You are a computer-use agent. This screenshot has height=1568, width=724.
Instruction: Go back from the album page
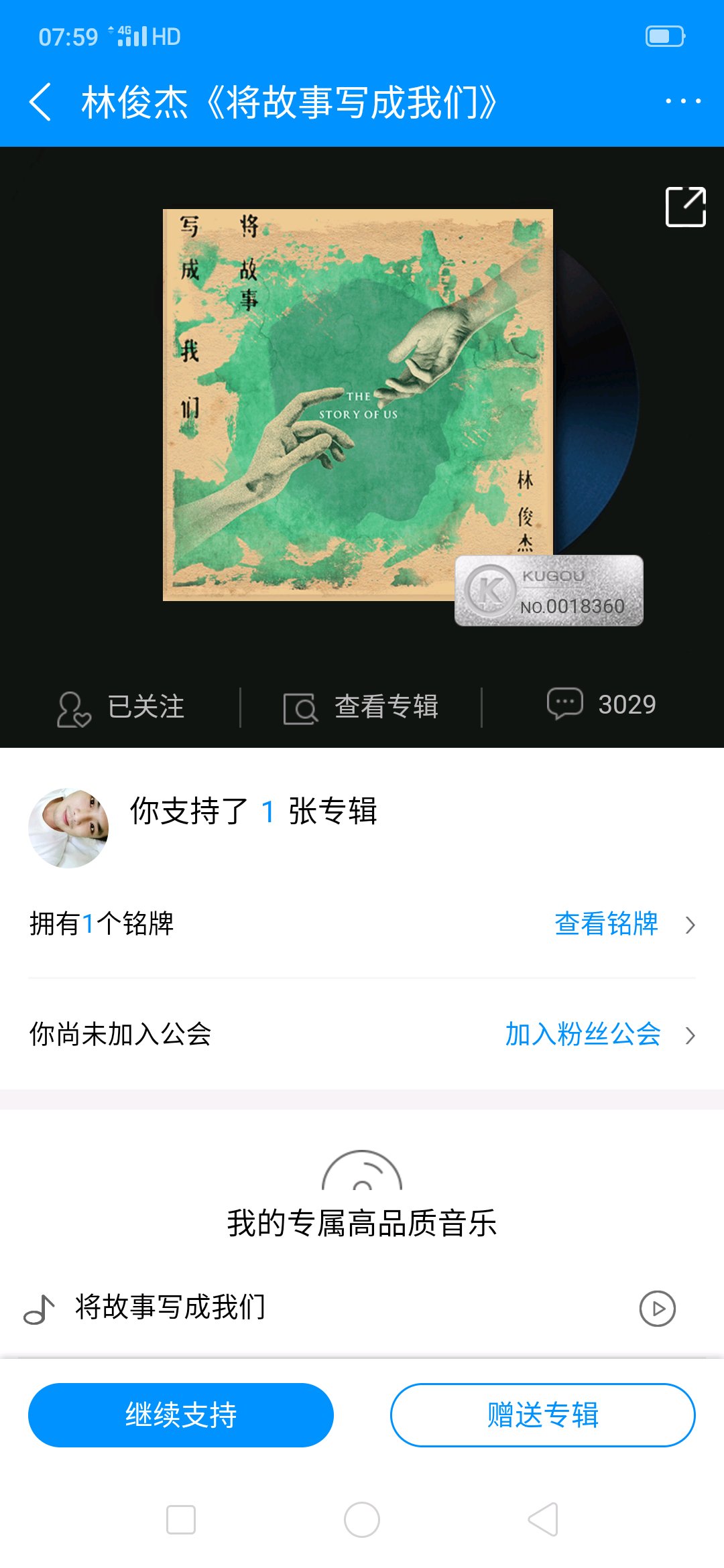pyautogui.click(x=42, y=102)
